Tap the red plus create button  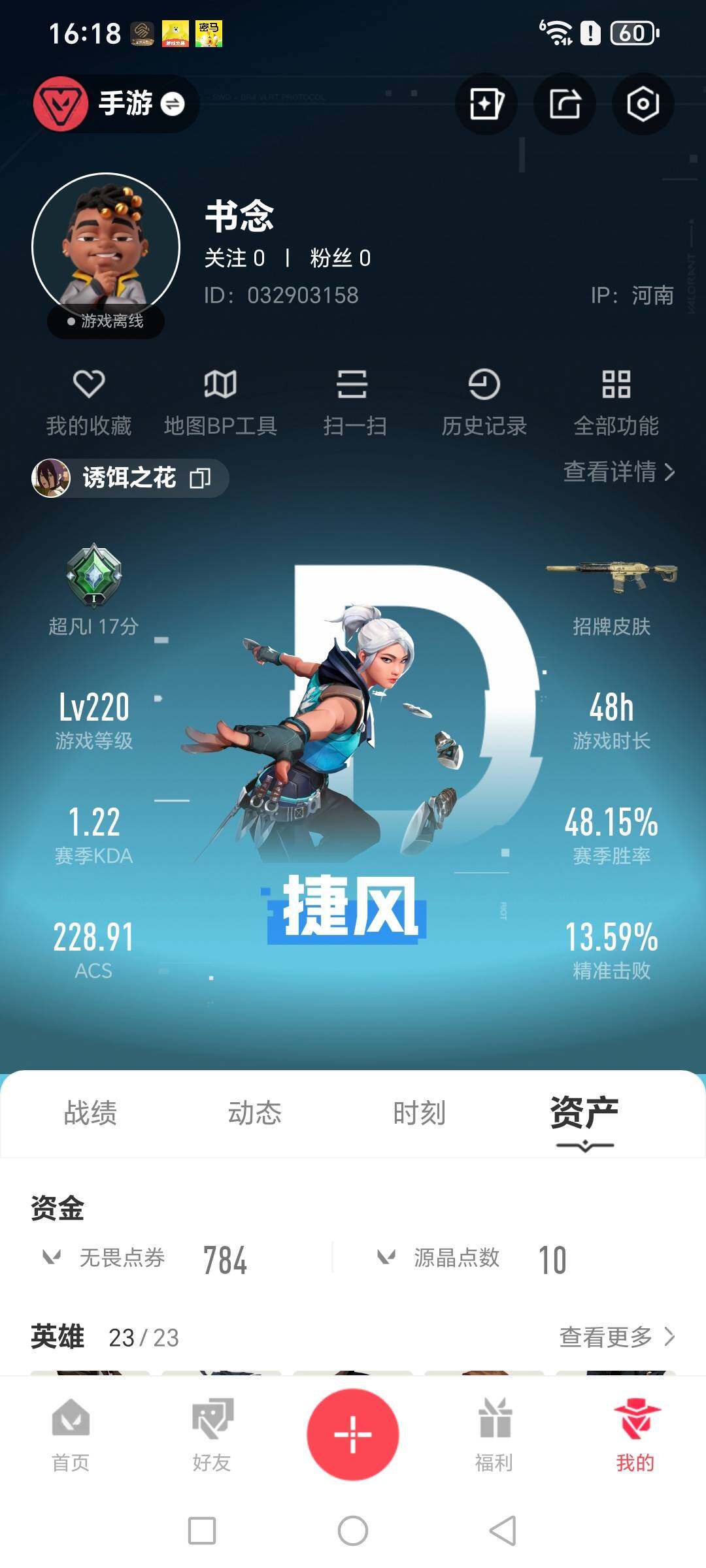(x=353, y=1434)
